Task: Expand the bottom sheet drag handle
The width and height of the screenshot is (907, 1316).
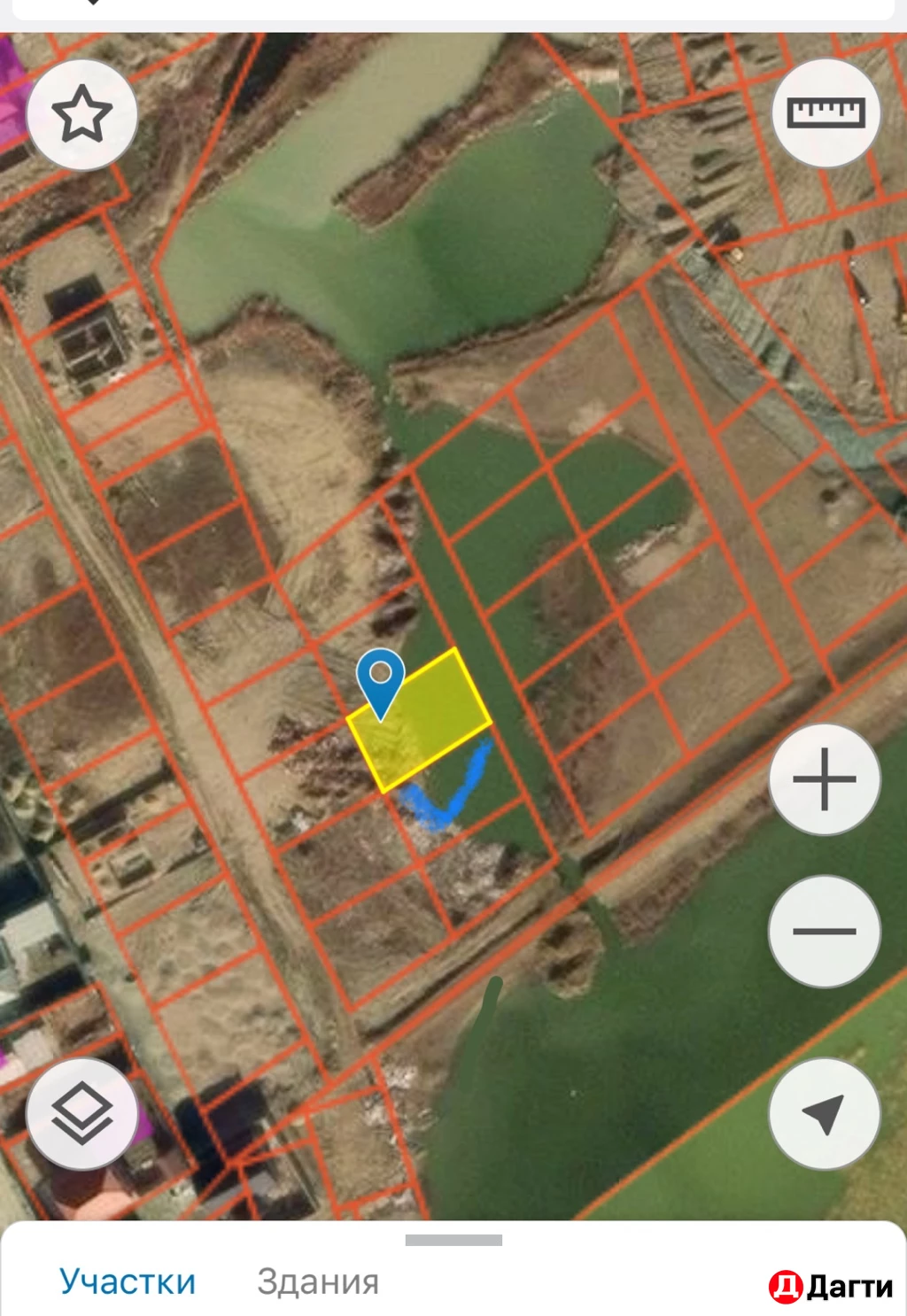Action: [x=453, y=1240]
